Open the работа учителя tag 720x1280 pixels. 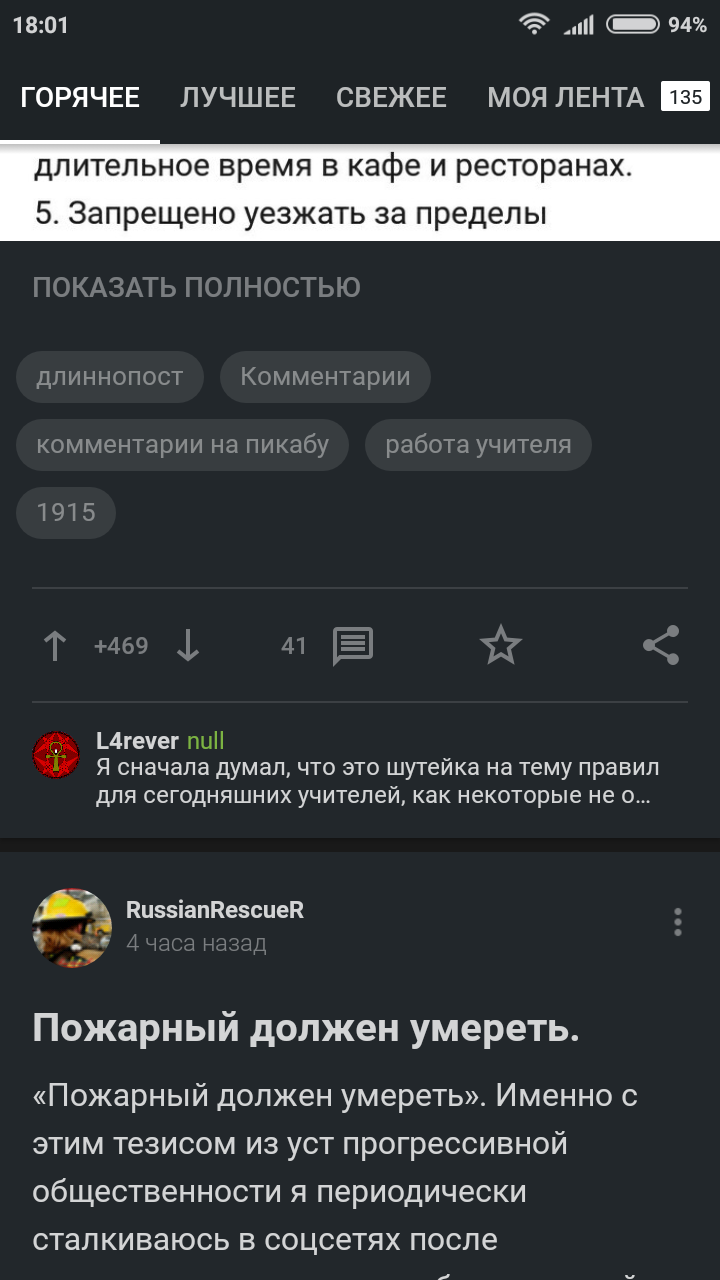click(x=478, y=445)
